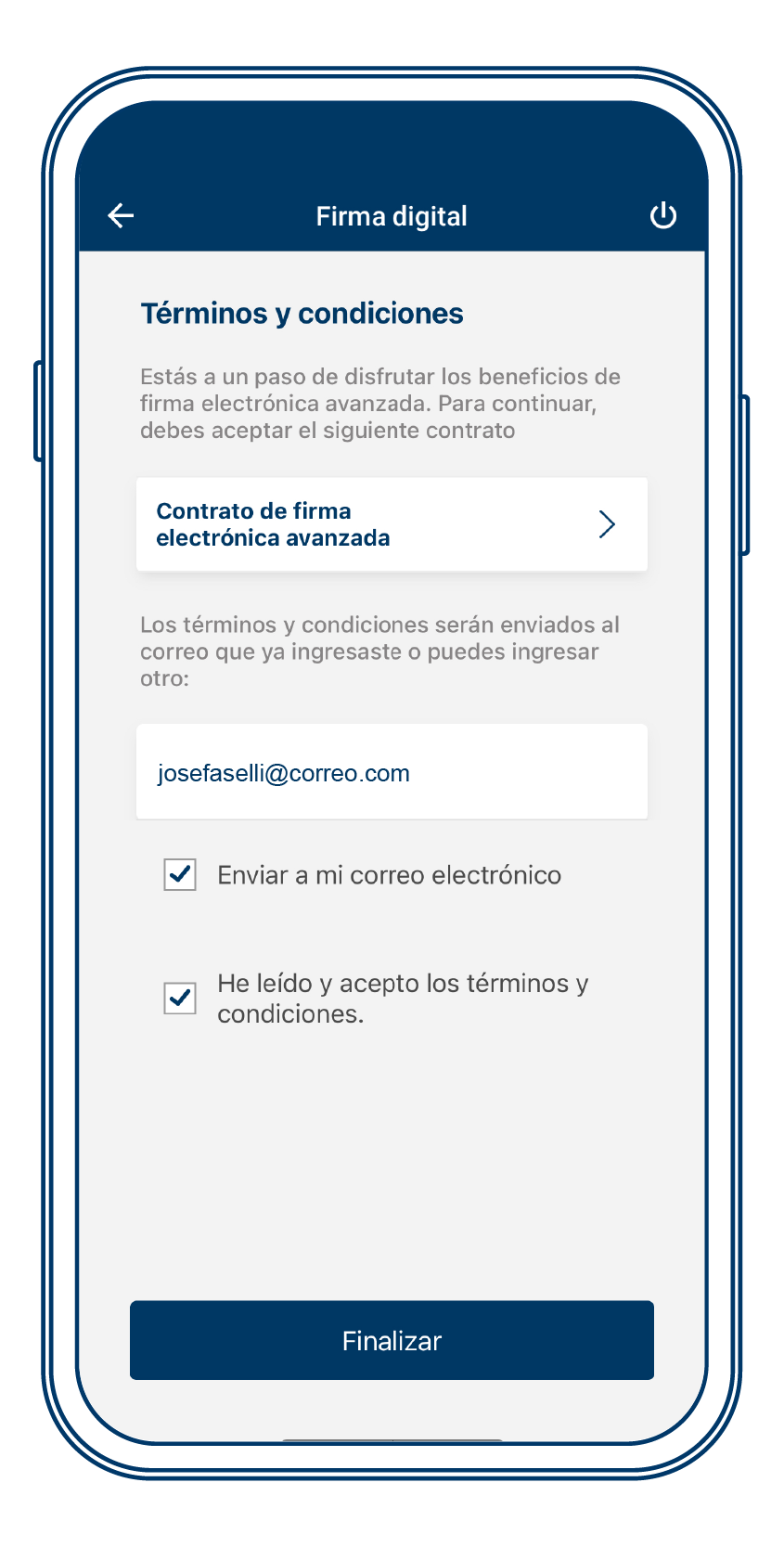Image resolution: width=784 pixels, height=1547 pixels.
Task: Uncheck He leído y acepto los términos
Action: [x=180, y=999]
